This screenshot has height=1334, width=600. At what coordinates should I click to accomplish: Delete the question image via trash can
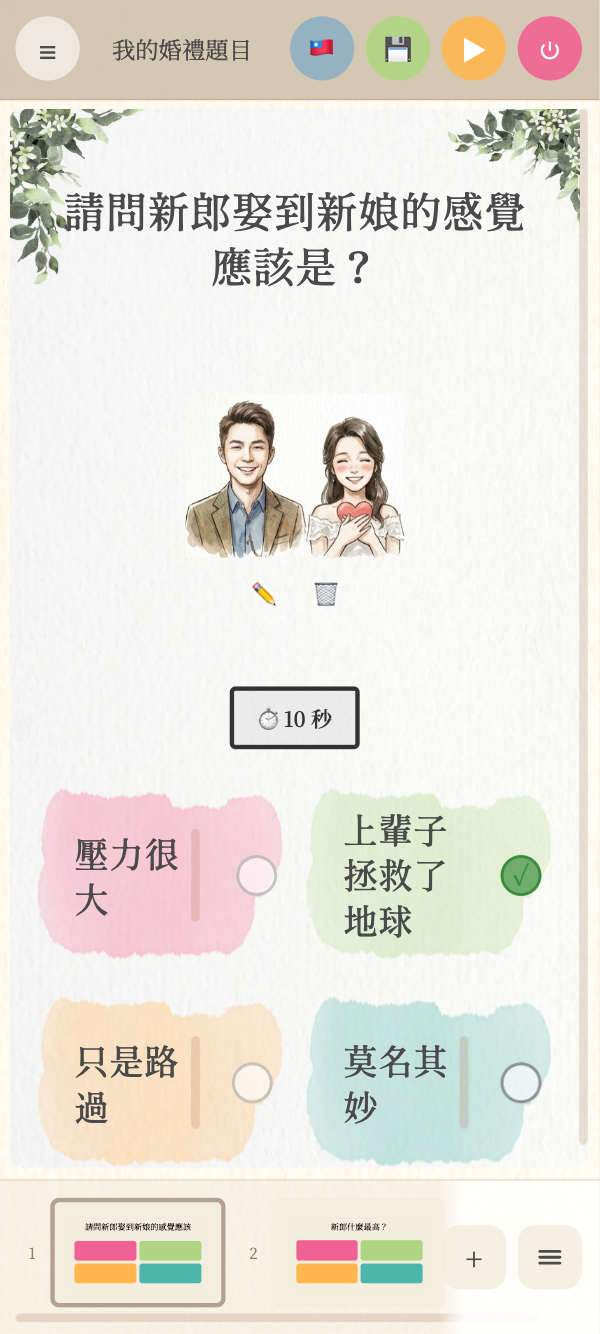tap(326, 594)
